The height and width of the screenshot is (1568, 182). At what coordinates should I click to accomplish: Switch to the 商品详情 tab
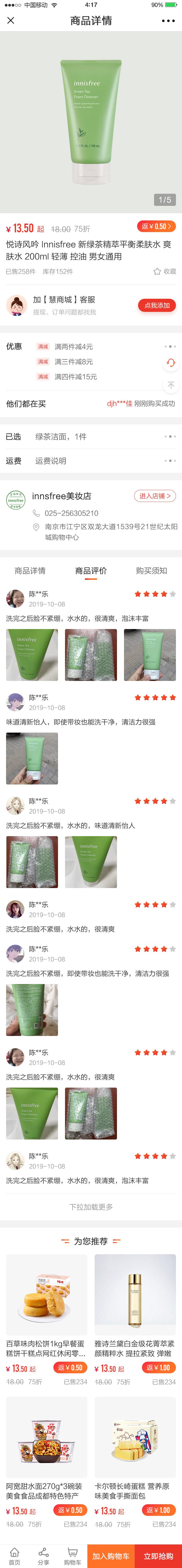click(x=30, y=570)
